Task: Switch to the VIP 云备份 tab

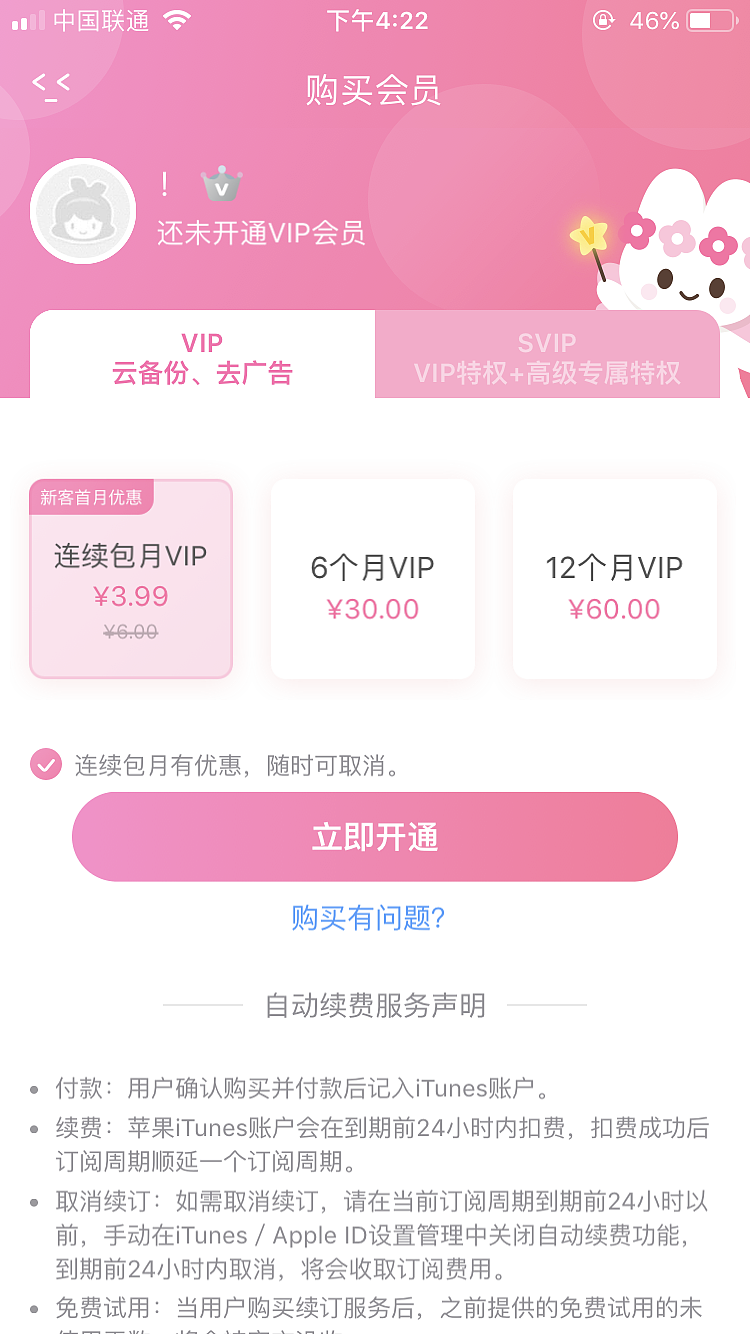Action: point(203,354)
